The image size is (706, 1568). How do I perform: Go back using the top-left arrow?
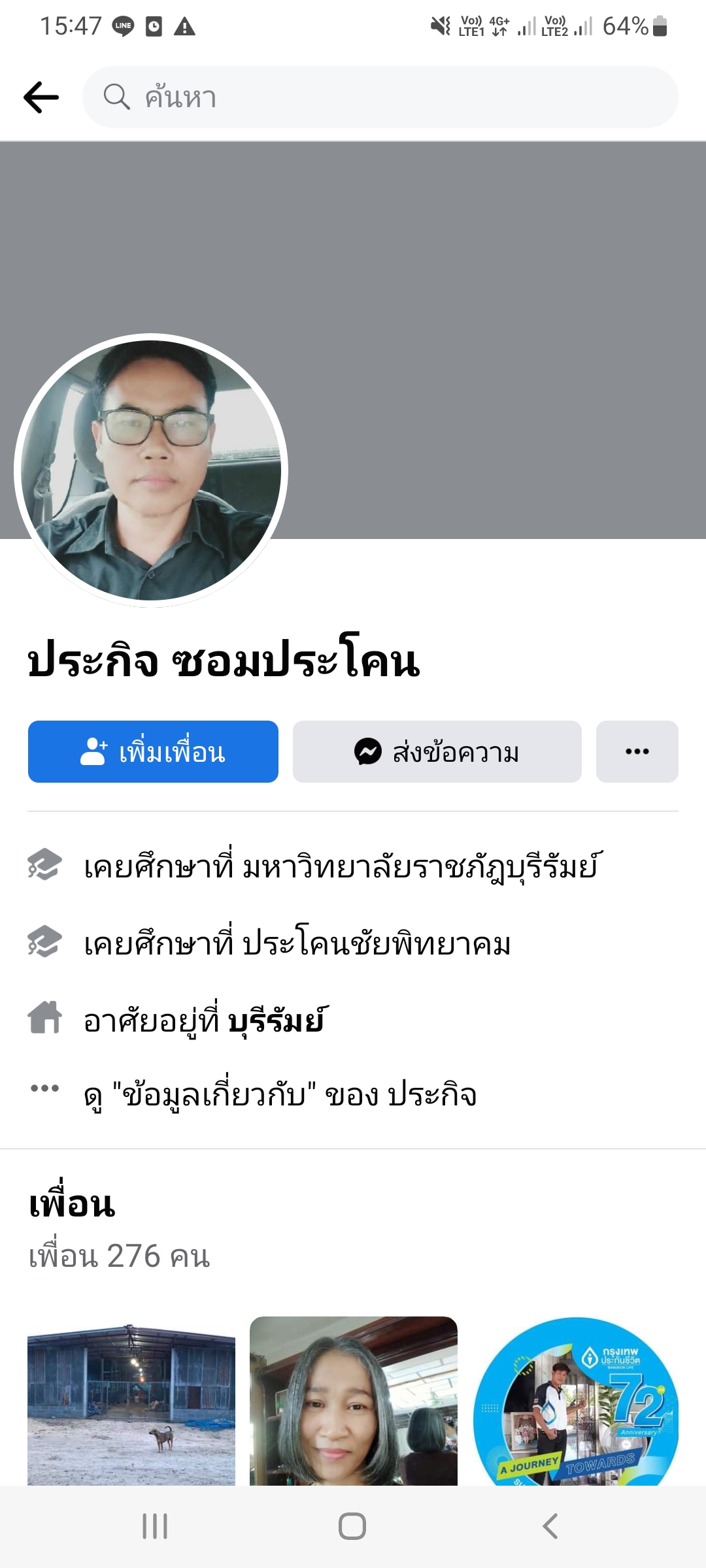(x=41, y=97)
